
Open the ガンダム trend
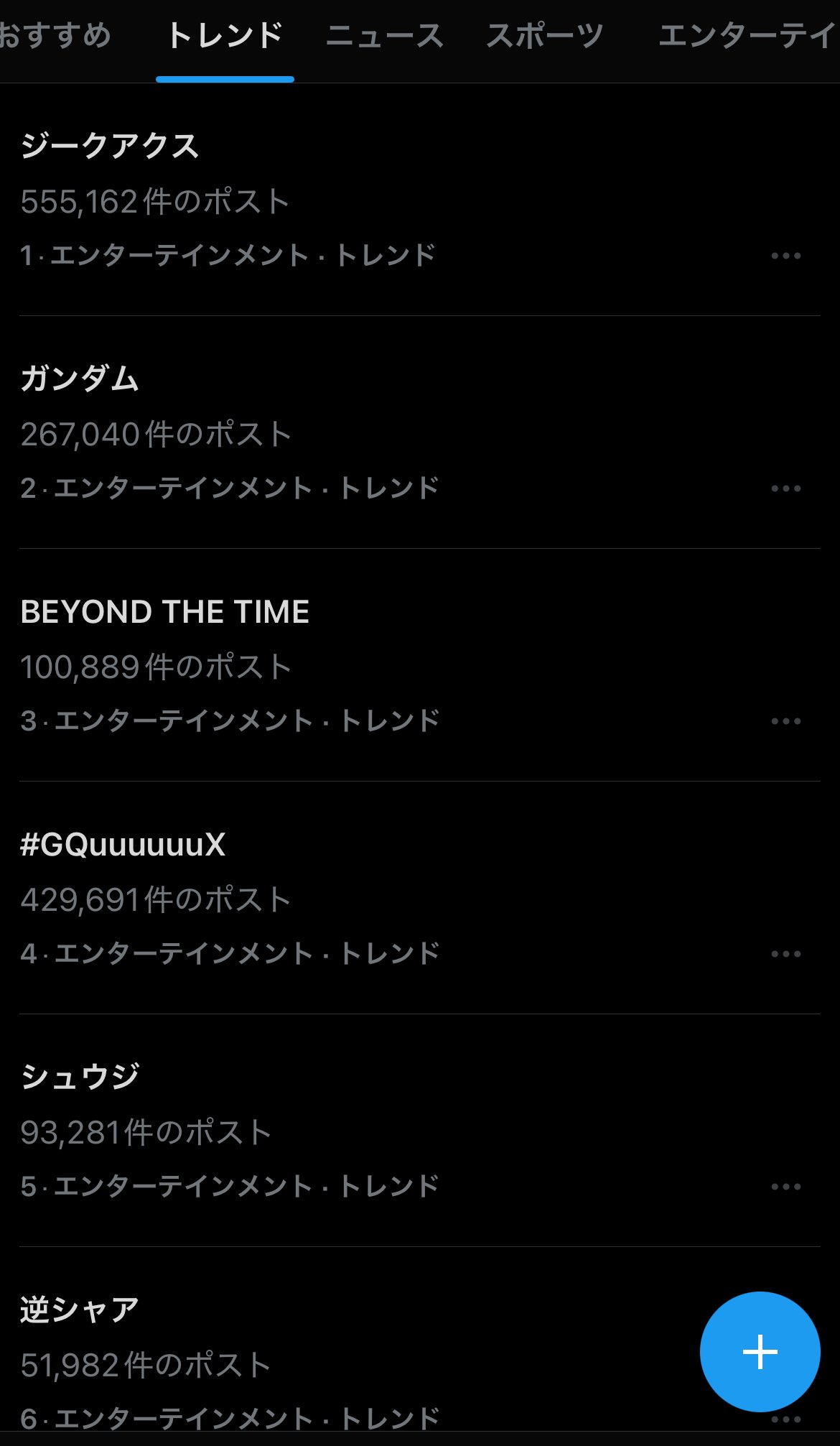point(420,432)
